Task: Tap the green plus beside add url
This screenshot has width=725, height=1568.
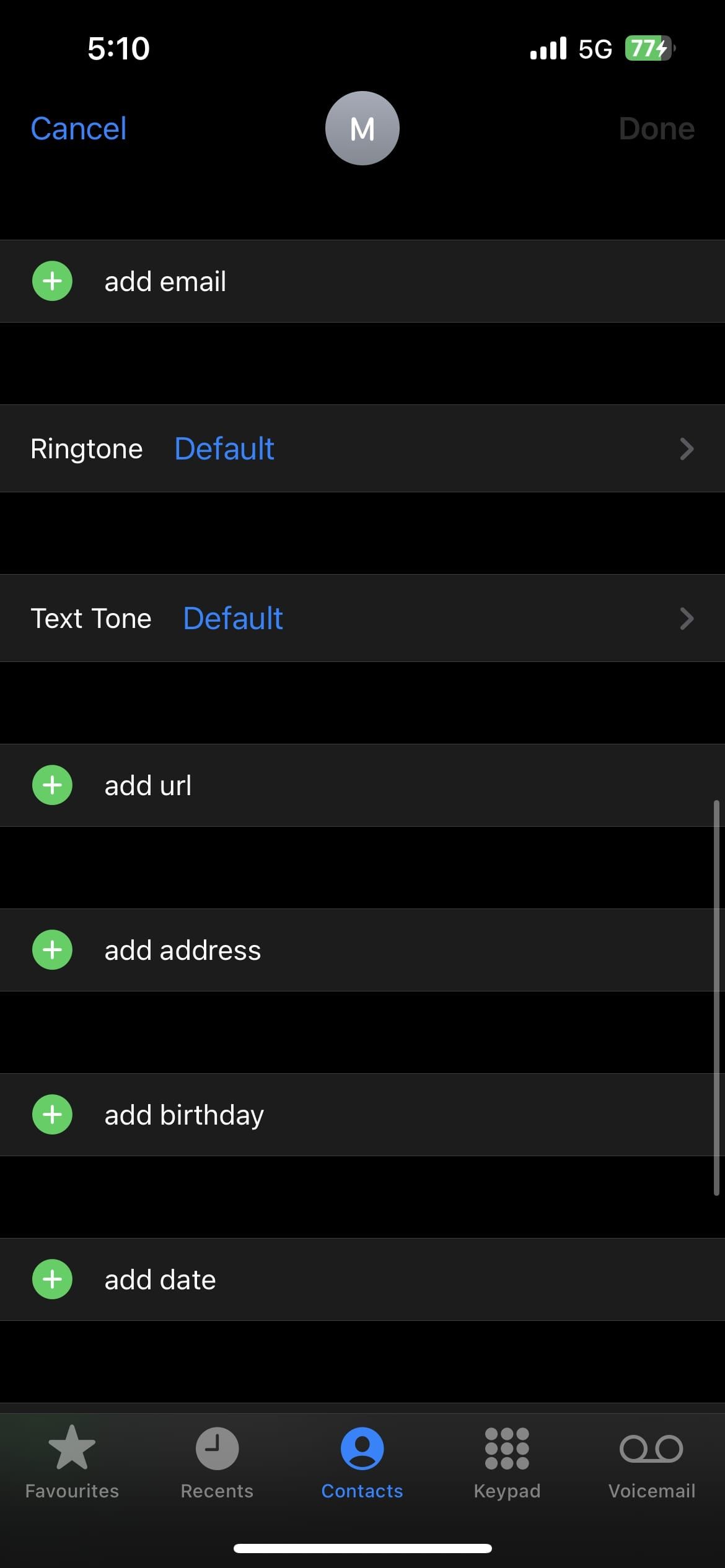Action: (x=52, y=785)
